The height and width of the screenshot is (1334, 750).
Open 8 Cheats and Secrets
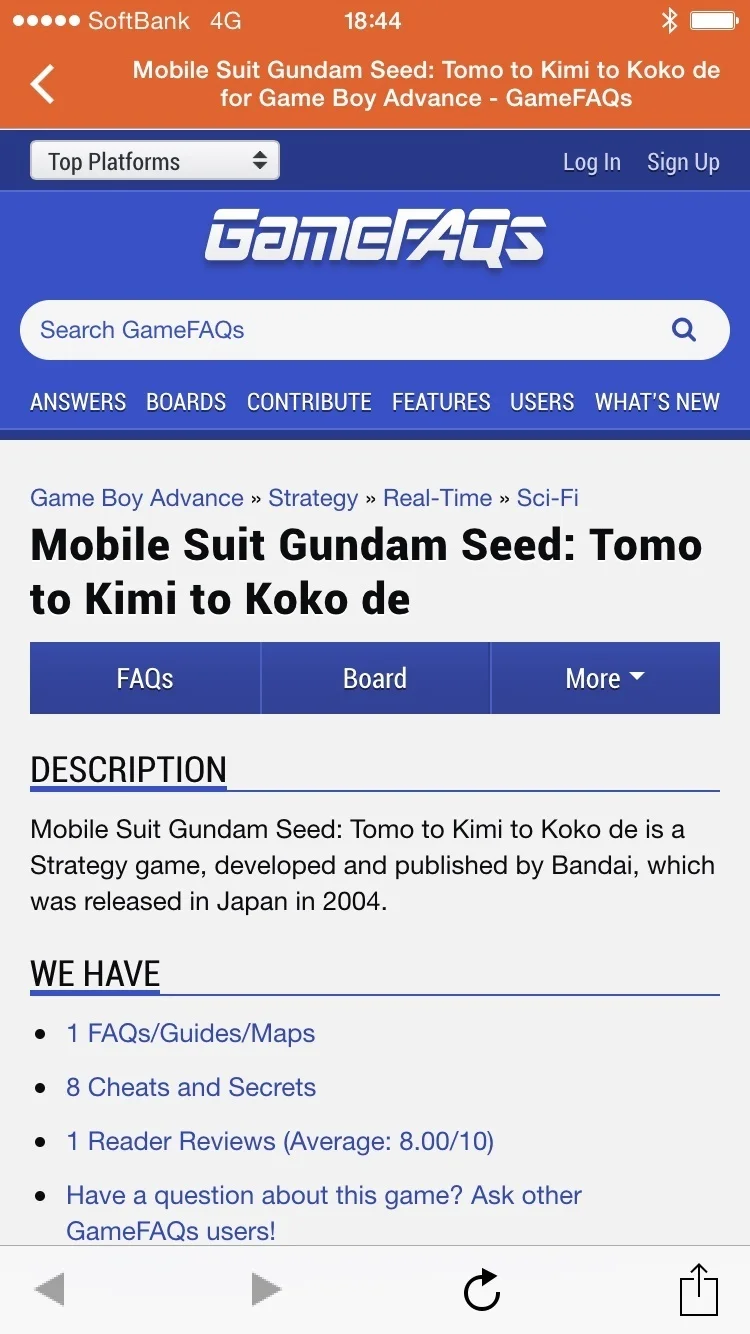(191, 1087)
